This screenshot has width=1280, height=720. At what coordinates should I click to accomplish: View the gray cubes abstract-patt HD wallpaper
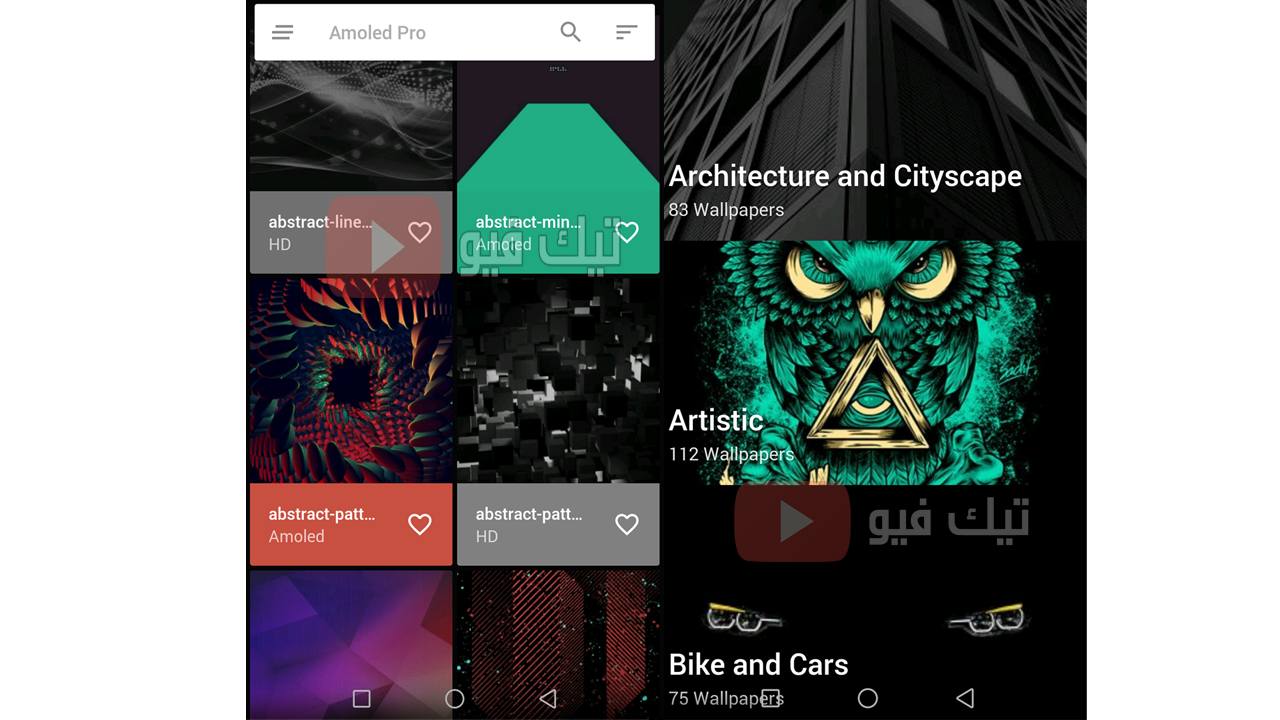[558, 380]
